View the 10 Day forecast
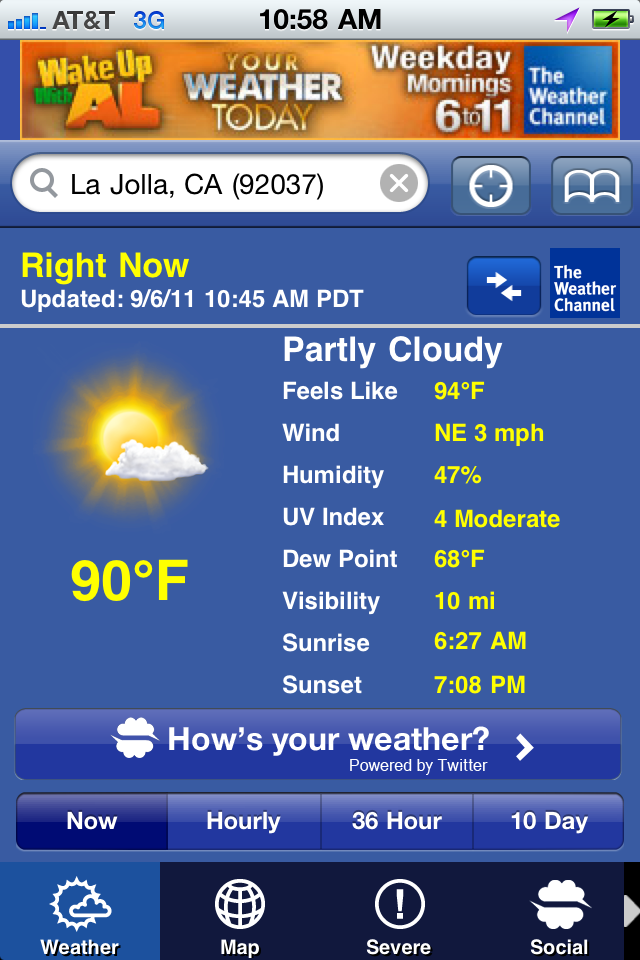Viewport: 640px width, 960px height. pyautogui.click(x=548, y=822)
